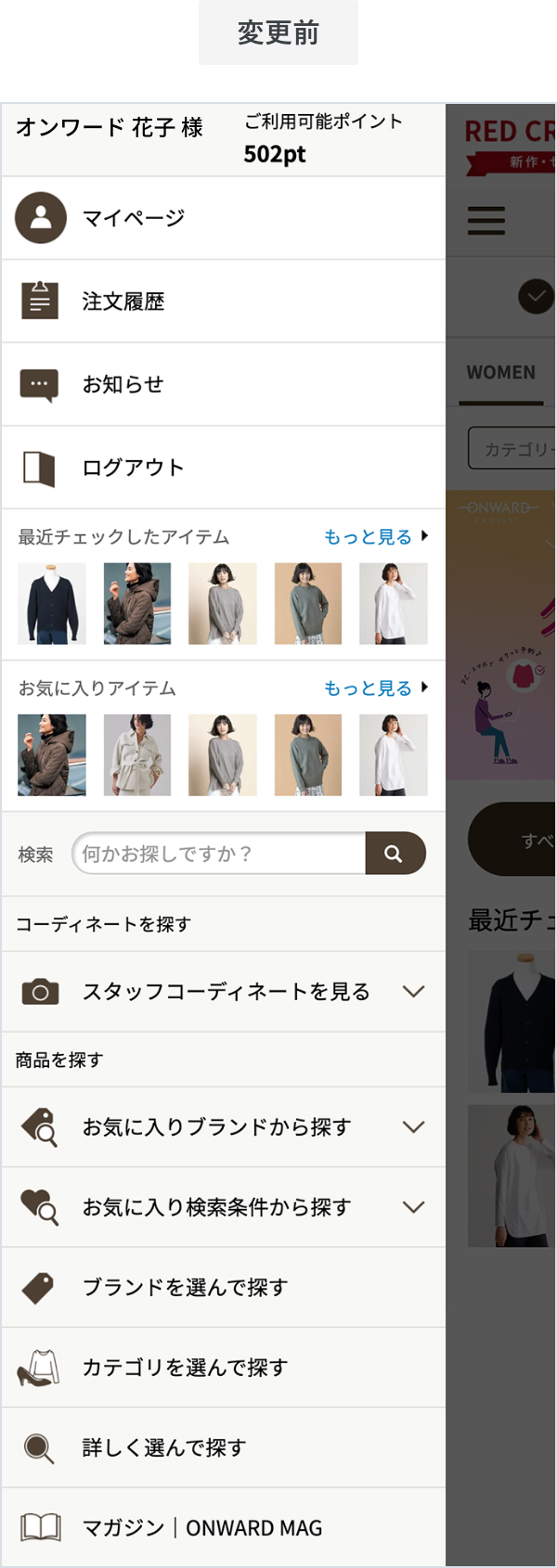Expand スタッフコーディネートを見る

pos(223,992)
